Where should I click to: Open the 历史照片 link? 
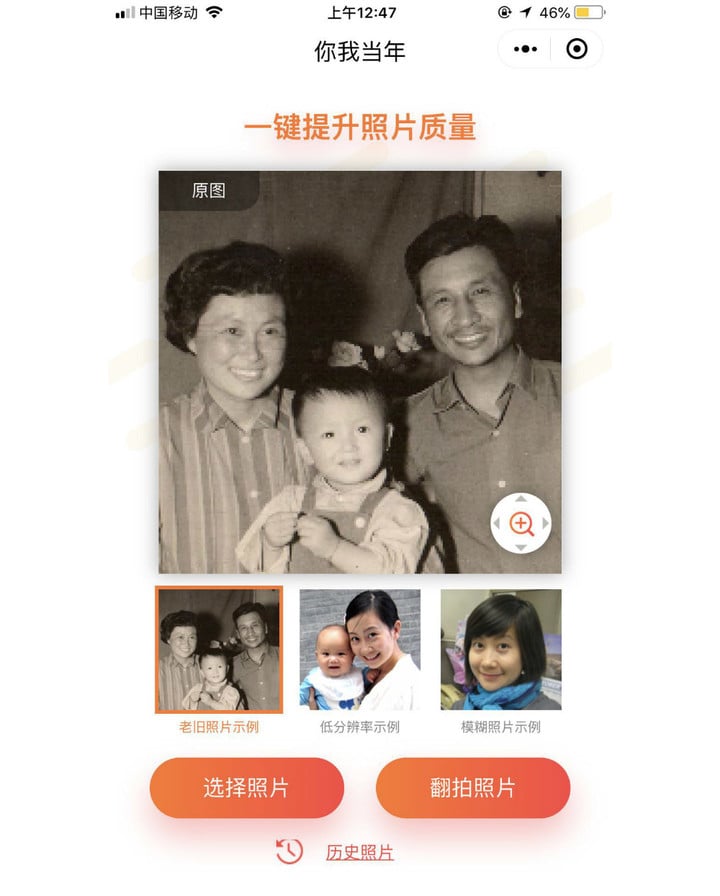359,853
